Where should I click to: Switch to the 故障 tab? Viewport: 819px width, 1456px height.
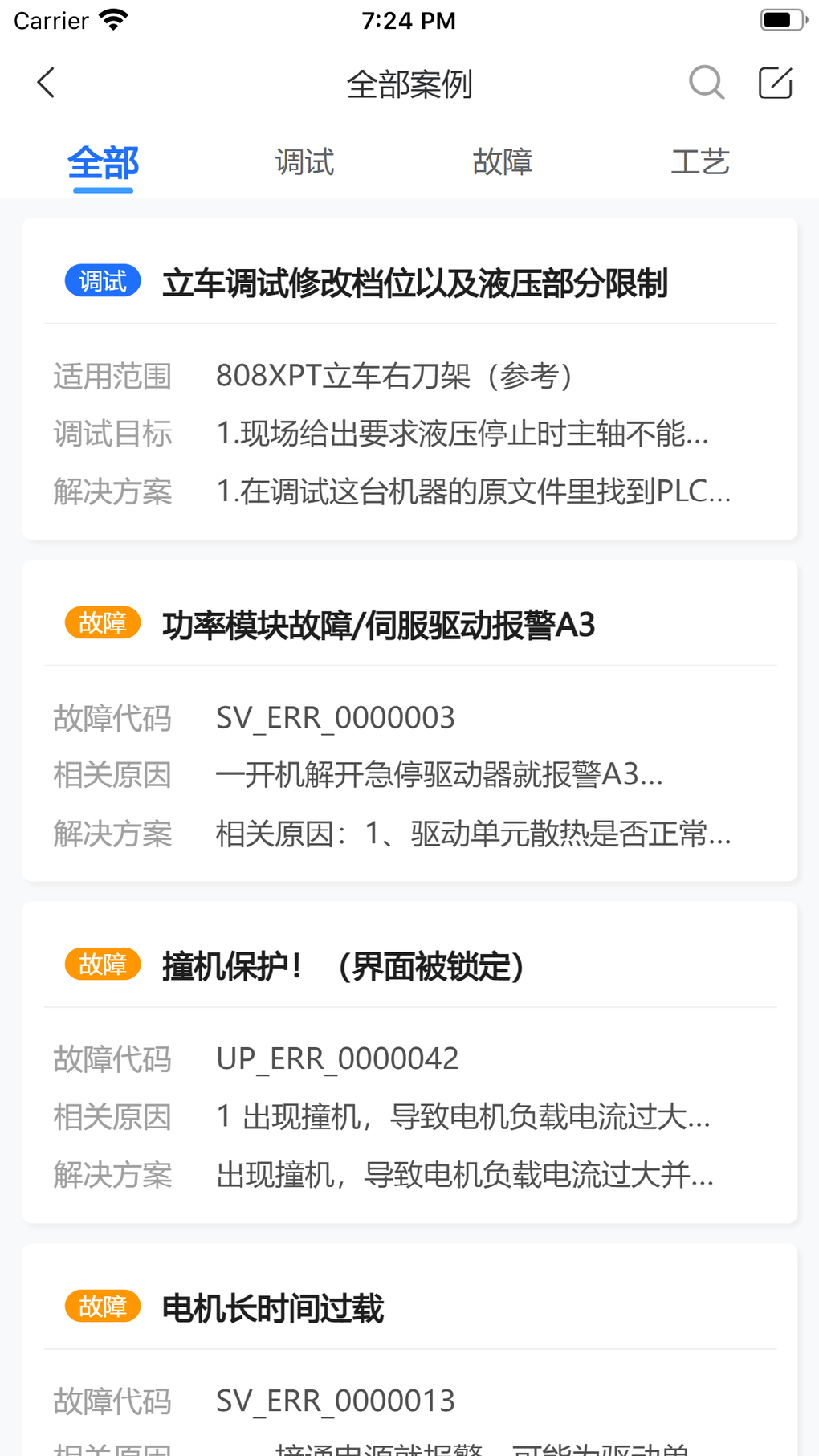(x=503, y=163)
